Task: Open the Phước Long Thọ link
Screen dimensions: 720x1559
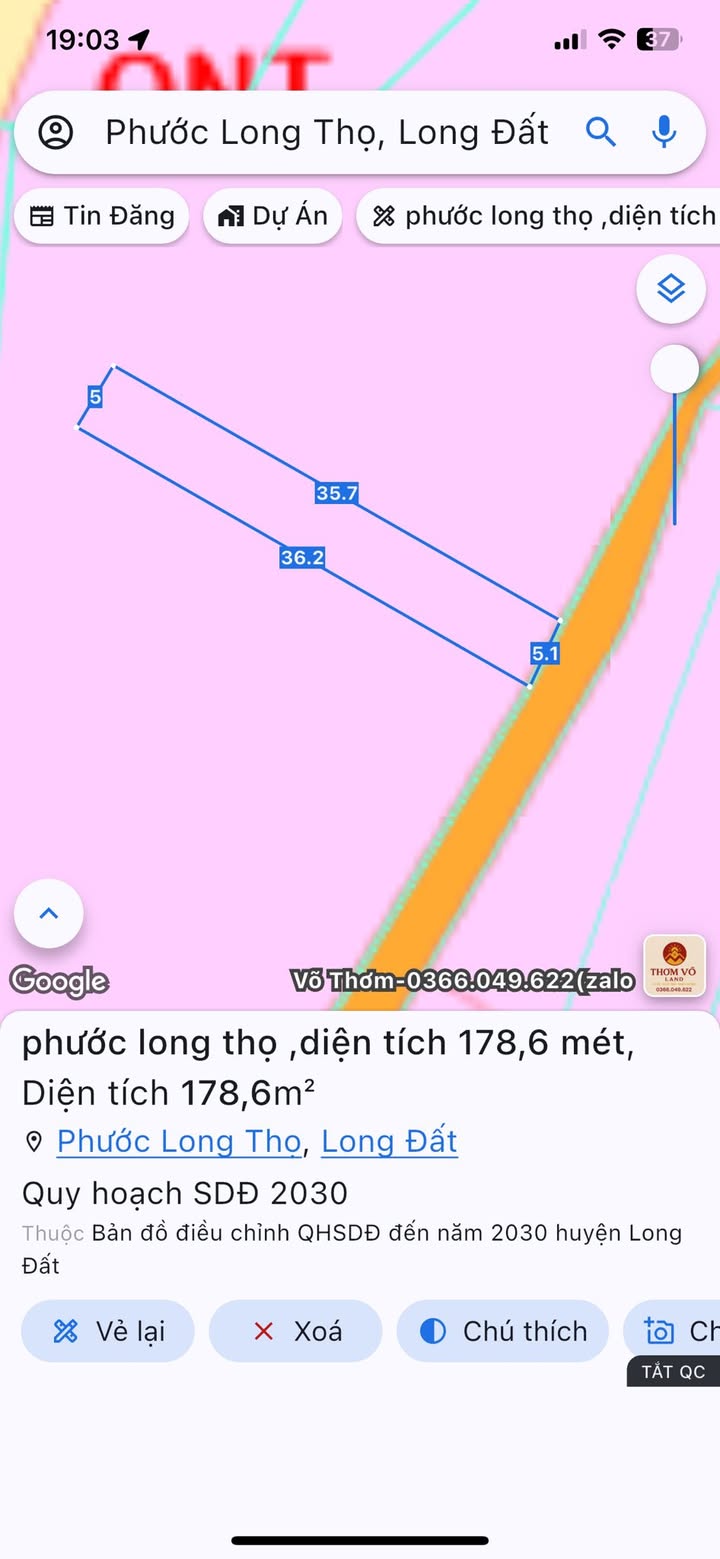Action: pos(179,1141)
